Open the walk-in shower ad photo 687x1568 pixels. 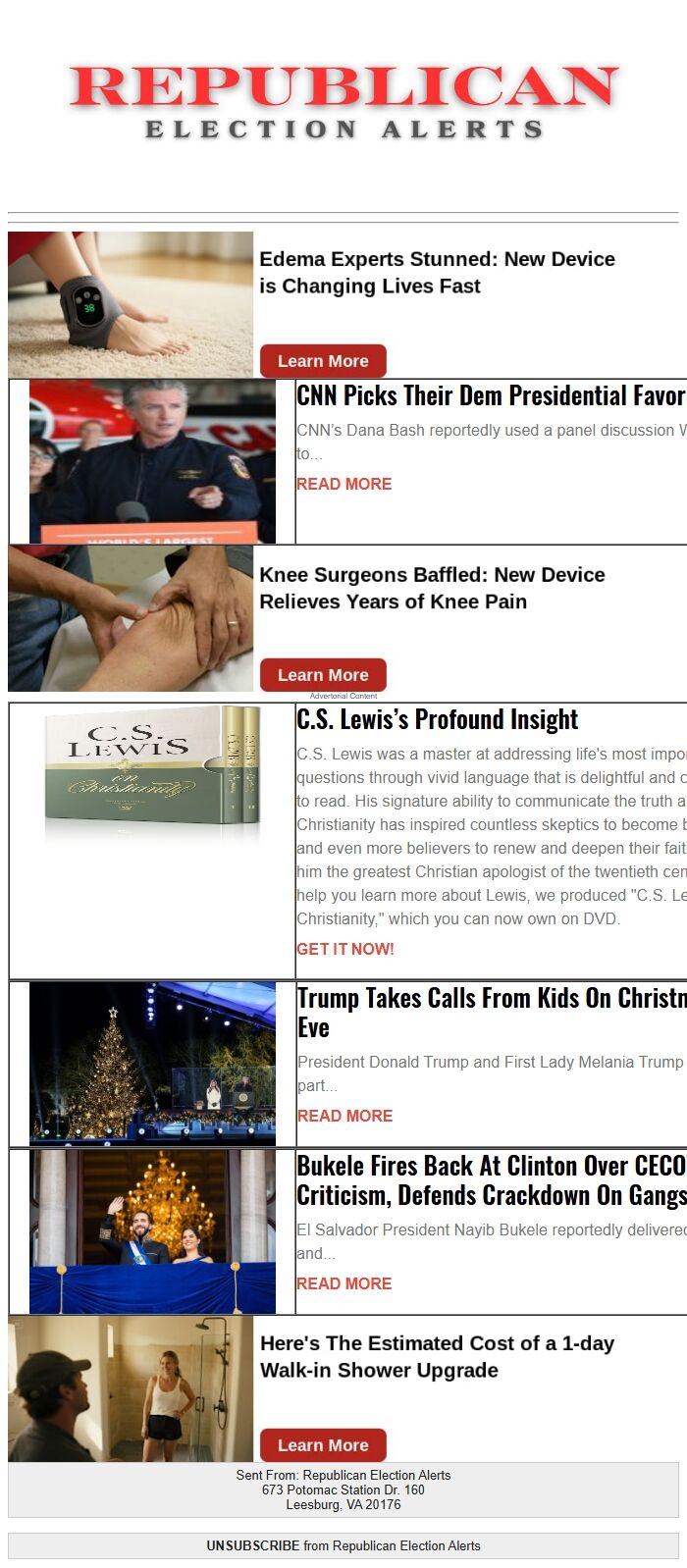pos(131,1389)
